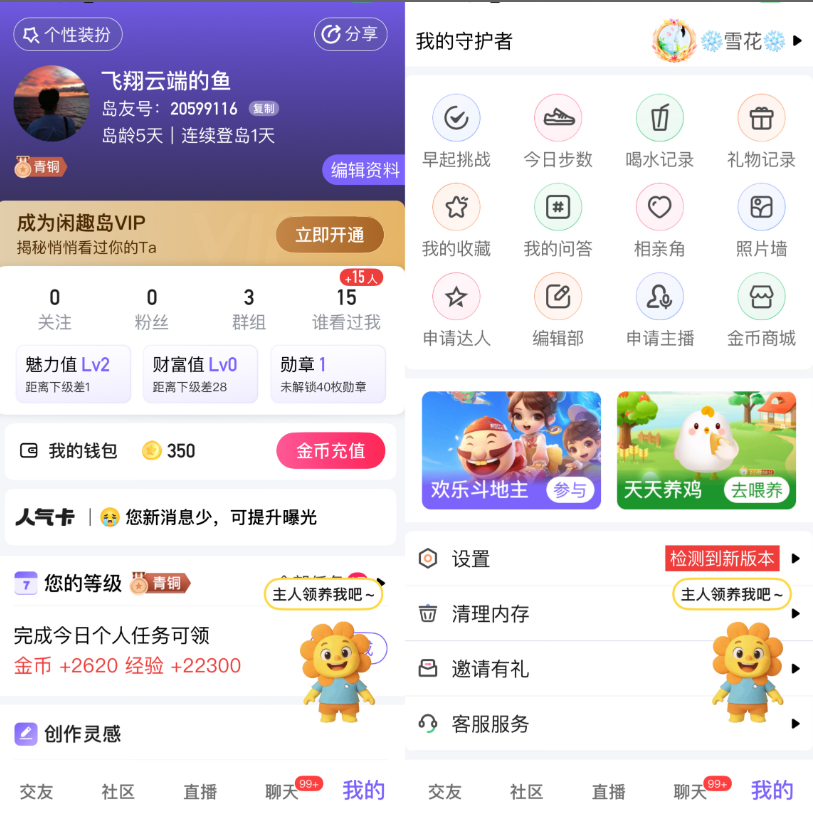813x818 pixels.
Task: Tap 立即开通 to activate VIP
Action: [x=330, y=235]
